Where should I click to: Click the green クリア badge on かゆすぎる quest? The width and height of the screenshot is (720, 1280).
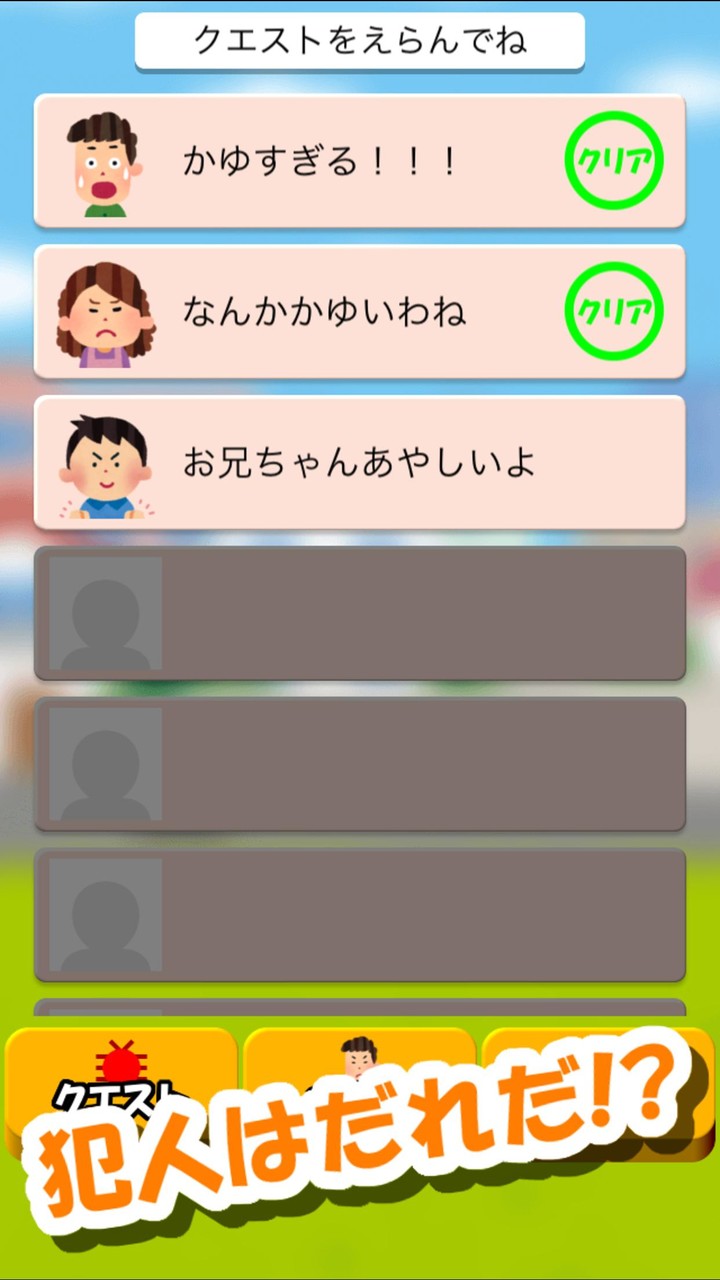point(614,161)
